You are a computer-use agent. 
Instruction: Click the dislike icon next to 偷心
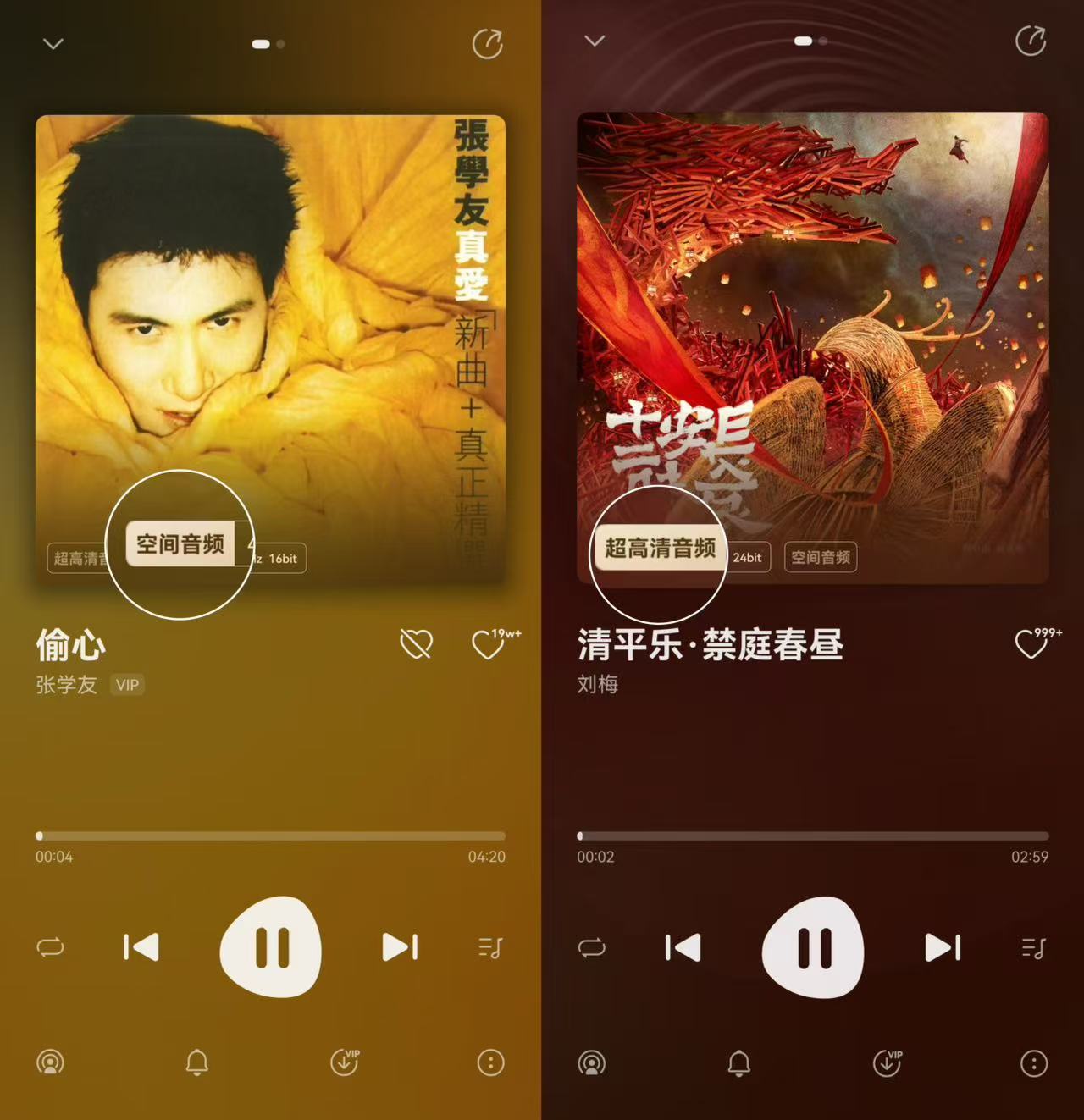[x=414, y=644]
